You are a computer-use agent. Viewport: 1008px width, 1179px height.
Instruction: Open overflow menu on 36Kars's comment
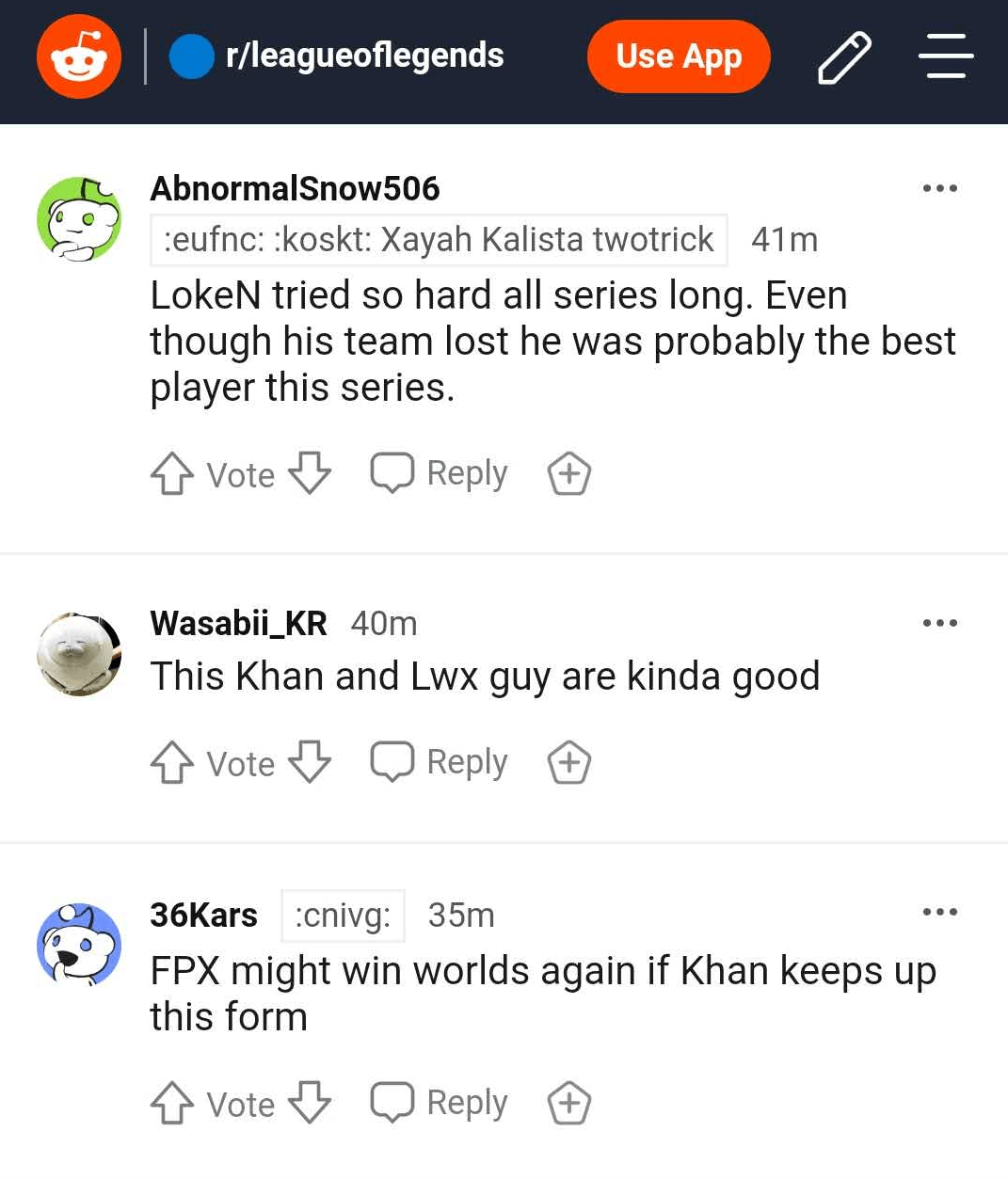[939, 912]
